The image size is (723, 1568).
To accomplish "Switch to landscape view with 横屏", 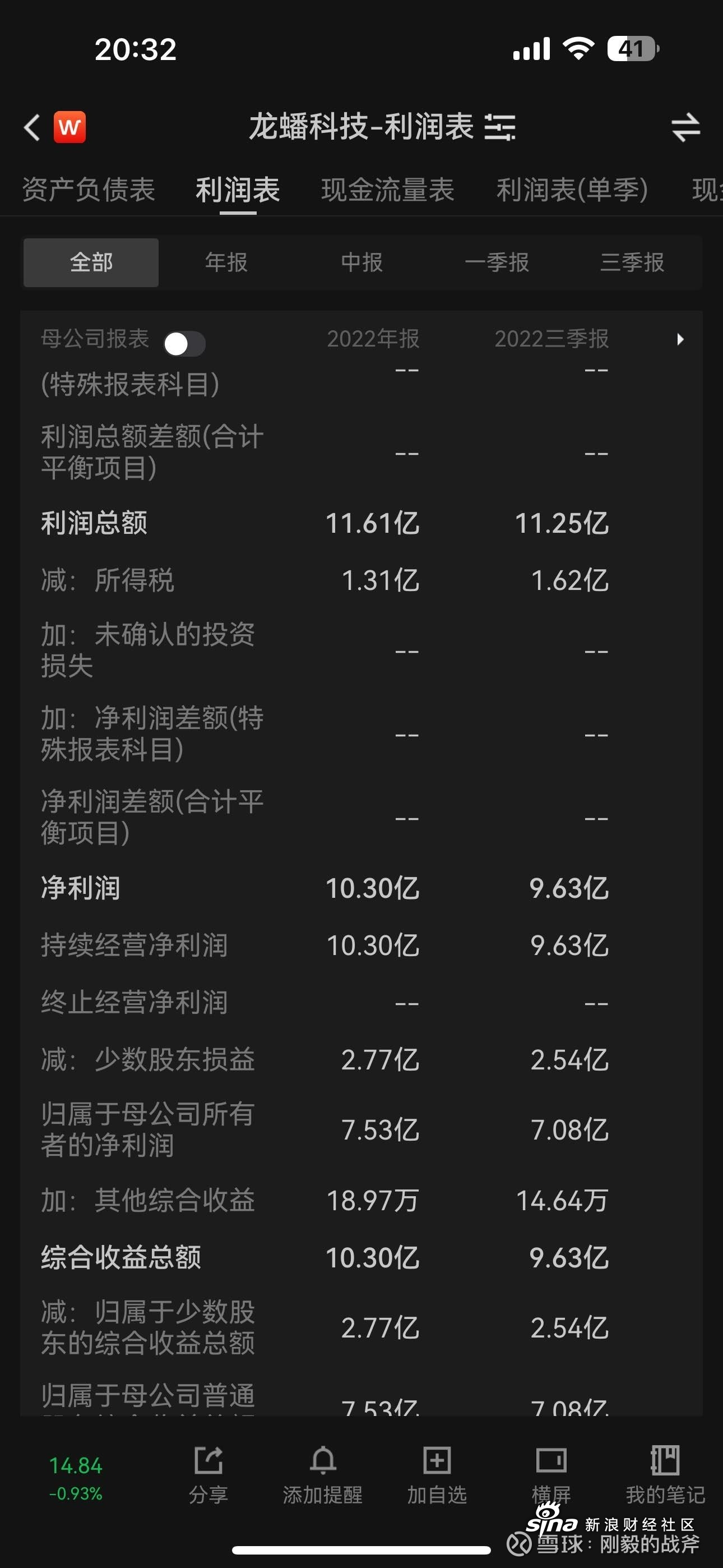I will pos(551,1475).
